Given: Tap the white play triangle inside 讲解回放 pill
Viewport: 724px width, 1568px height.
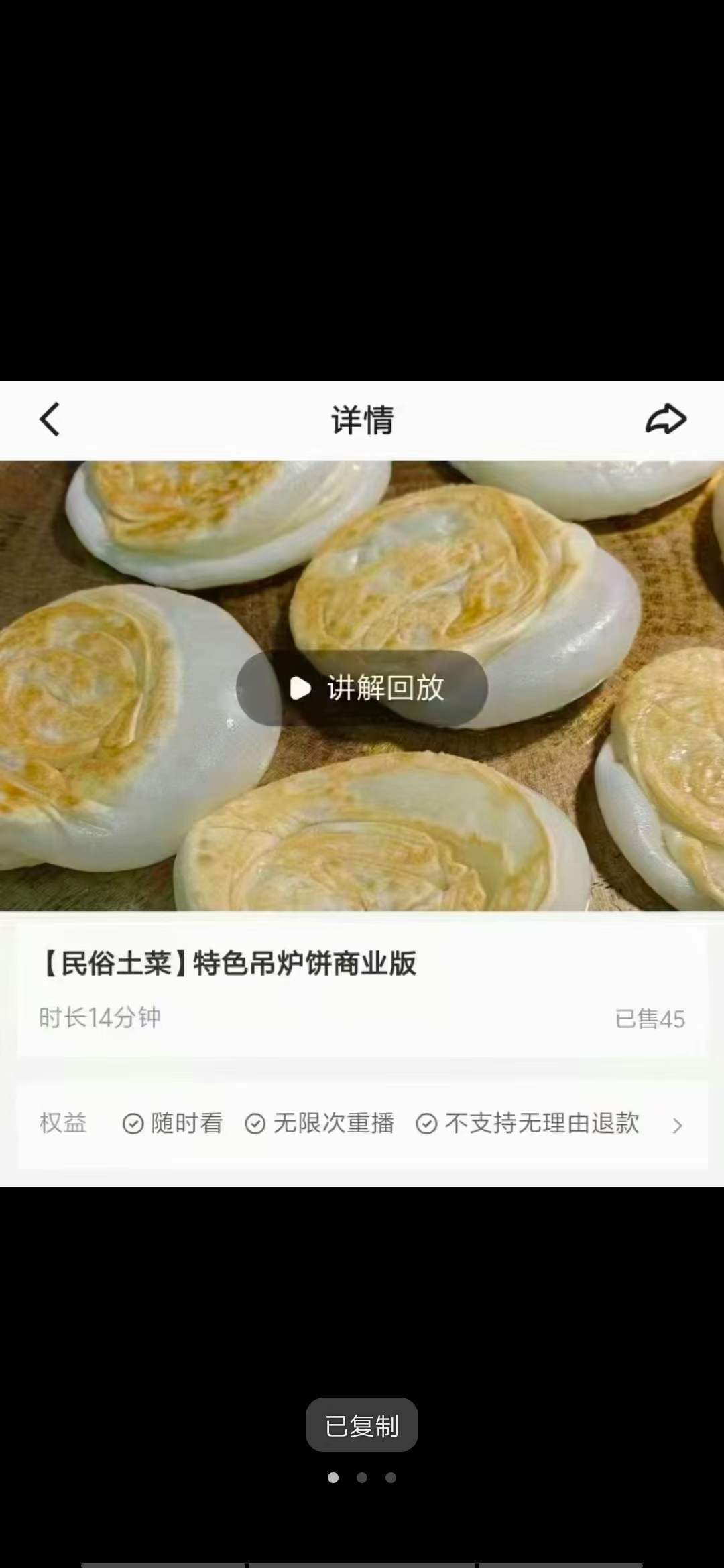Looking at the screenshot, I should click(300, 688).
